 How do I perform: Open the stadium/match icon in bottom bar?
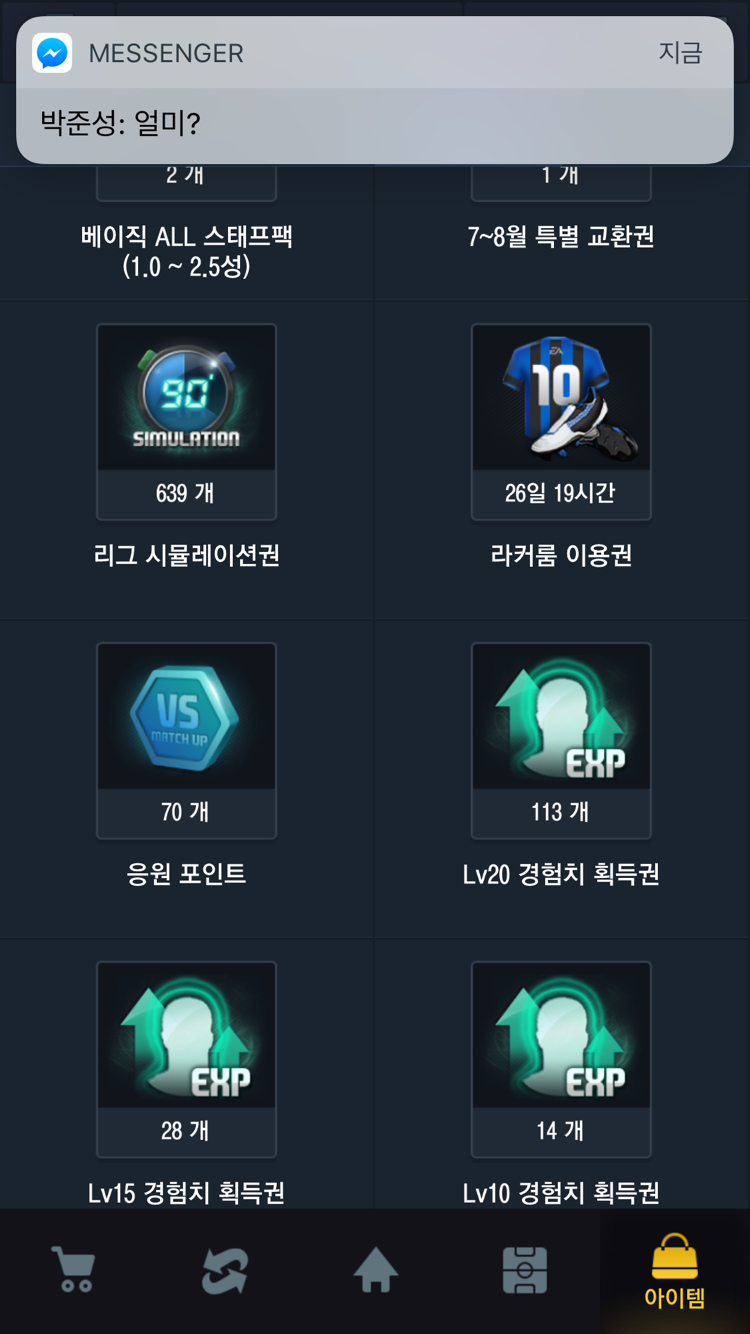tap(524, 1268)
